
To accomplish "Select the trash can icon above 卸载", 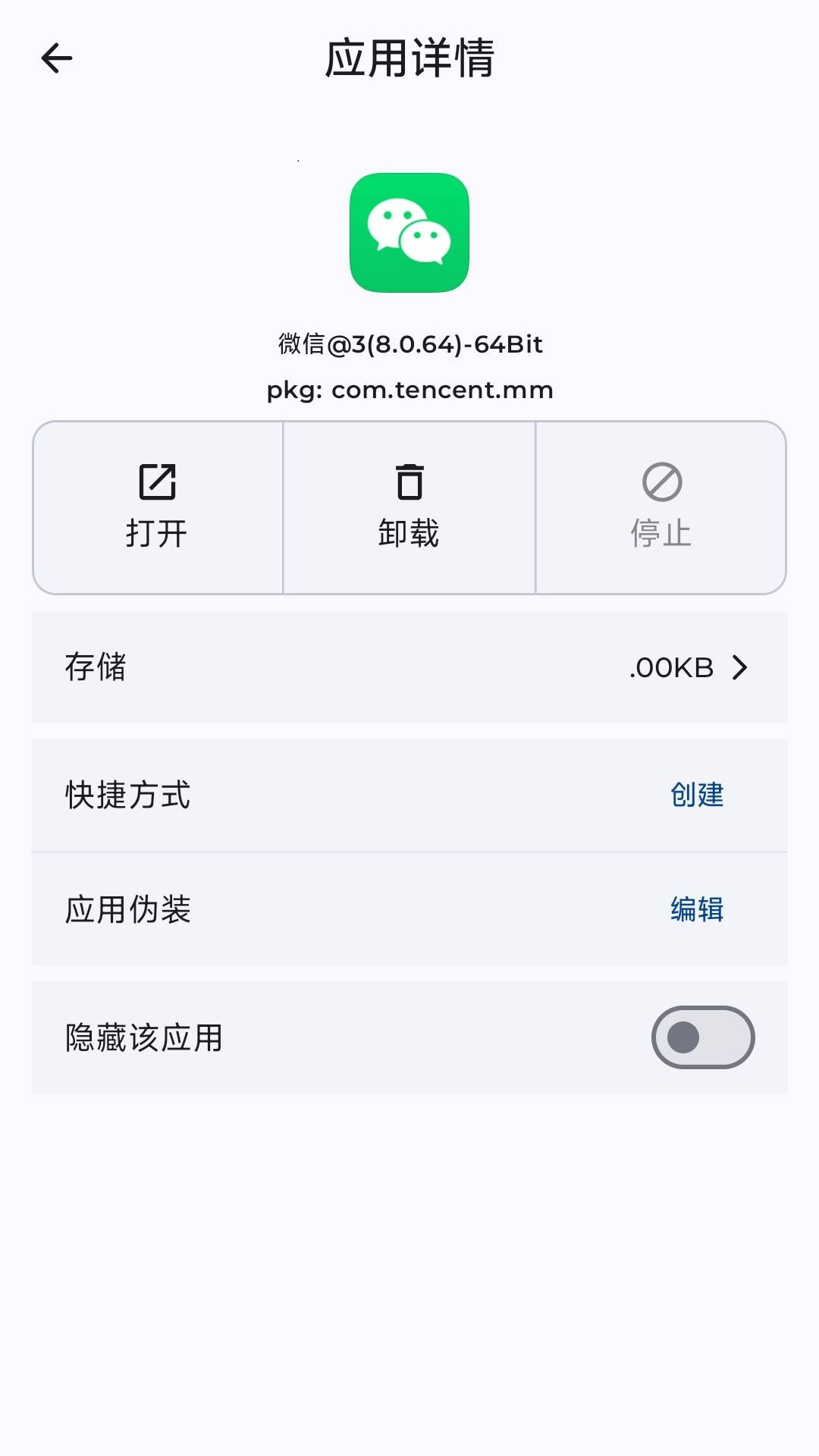I will (409, 481).
